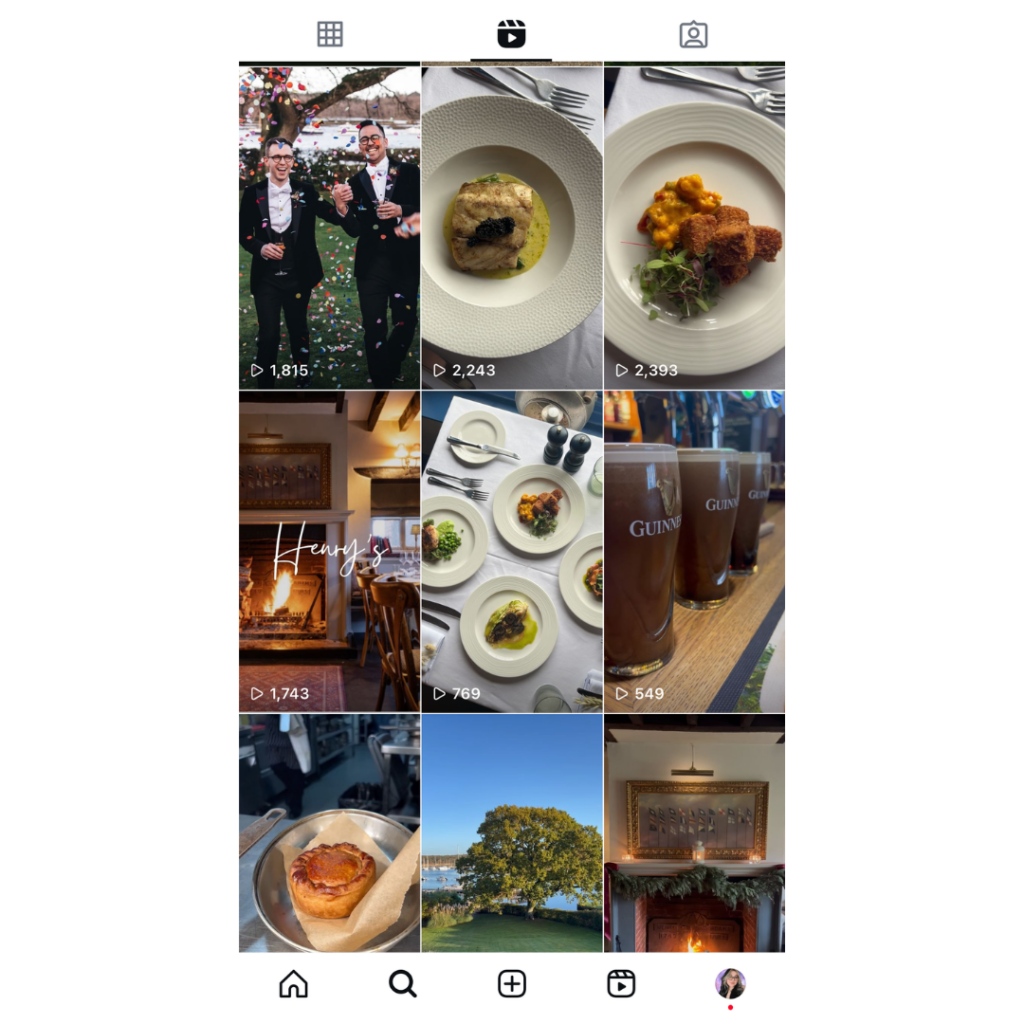Open the confetti wedding reel with 1,815 views
Viewport: 1024px width, 1024px height.
pos(329,227)
